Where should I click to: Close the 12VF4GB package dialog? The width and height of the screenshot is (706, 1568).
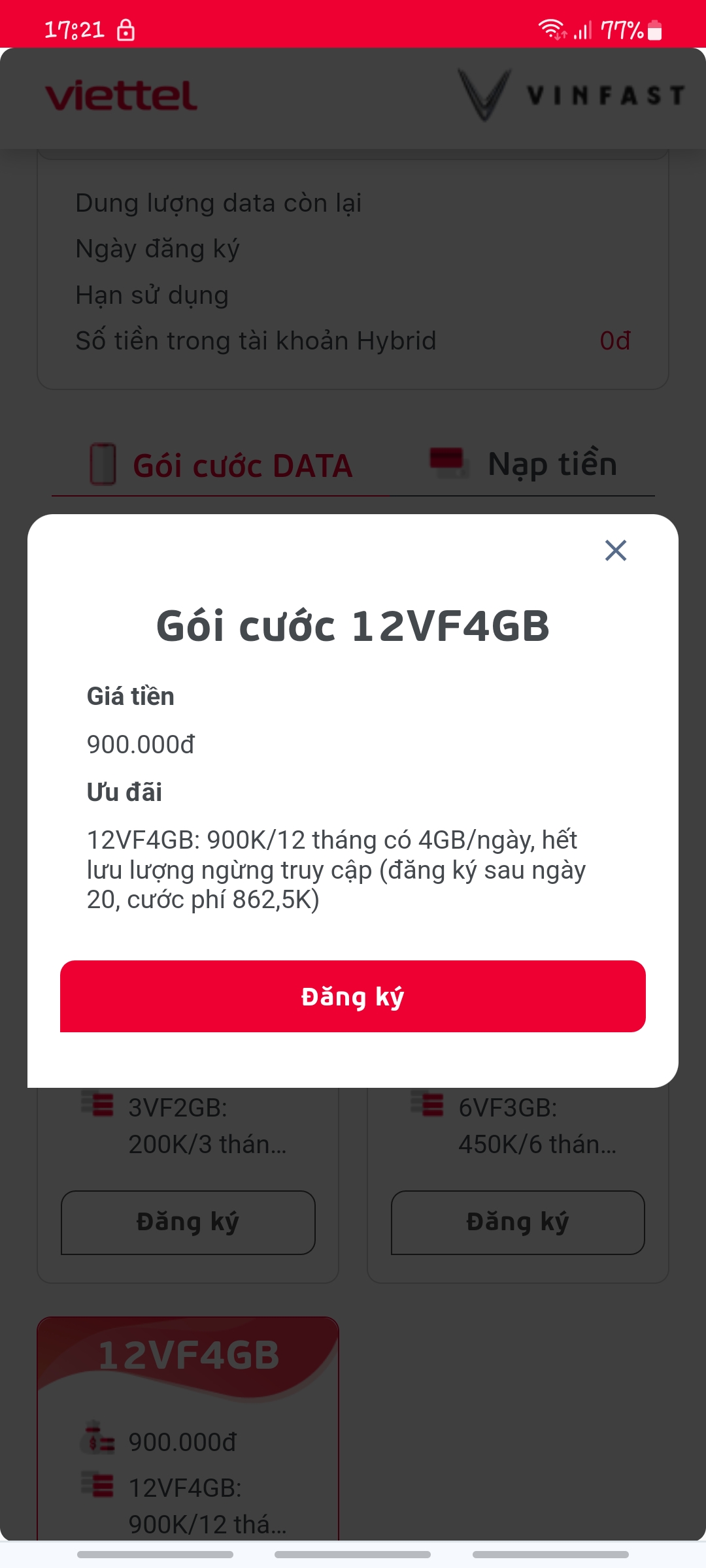point(615,550)
